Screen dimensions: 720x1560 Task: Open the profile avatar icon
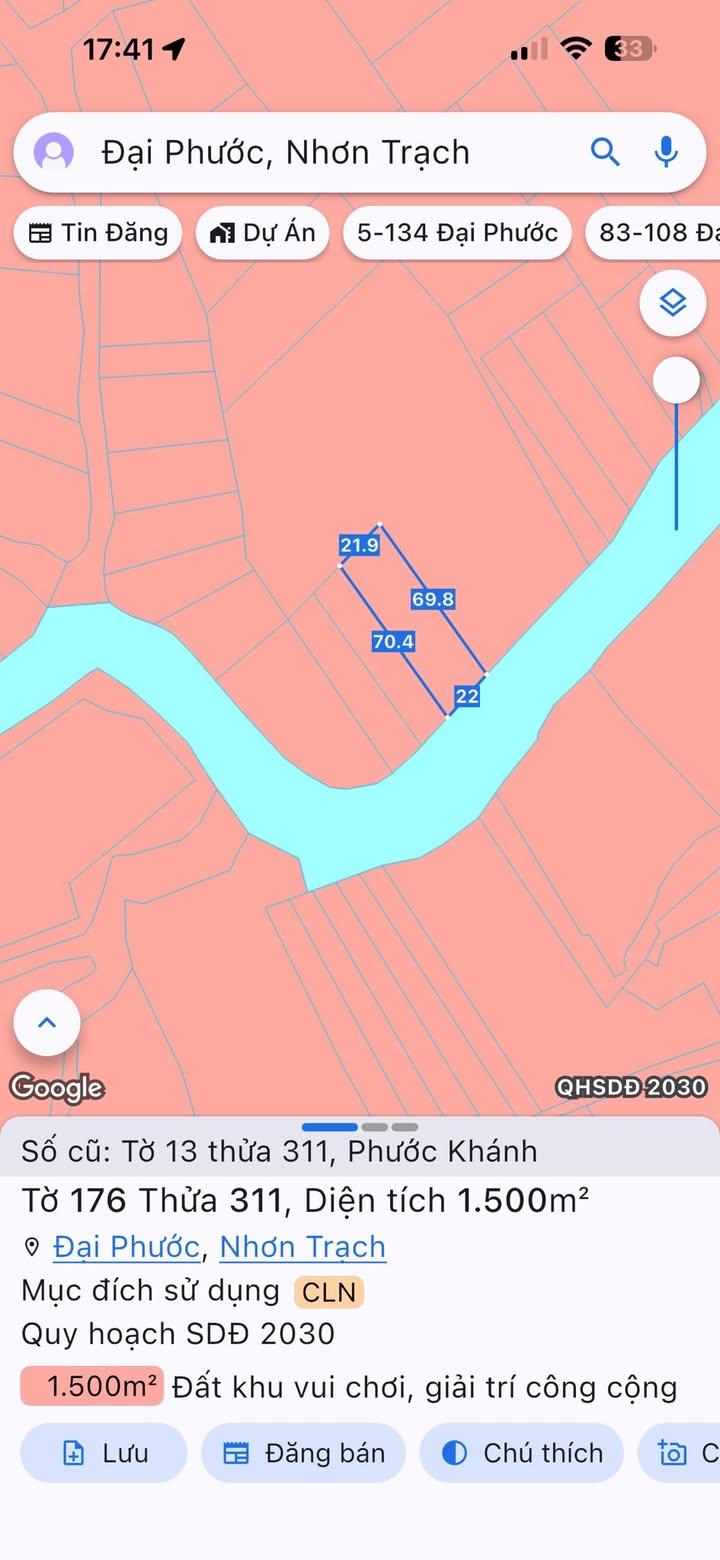tap(54, 152)
